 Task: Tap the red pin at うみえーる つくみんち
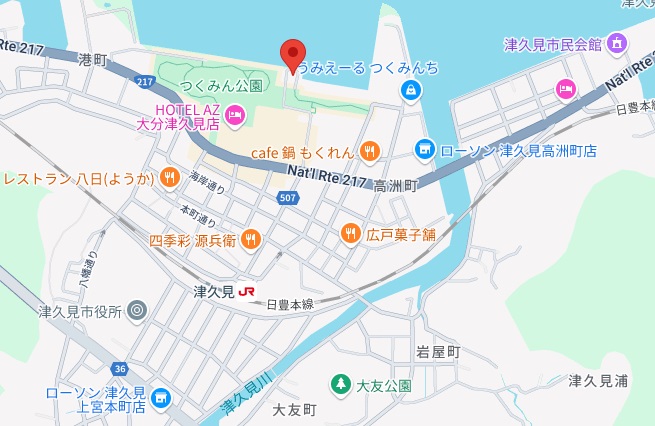[292, 54]
